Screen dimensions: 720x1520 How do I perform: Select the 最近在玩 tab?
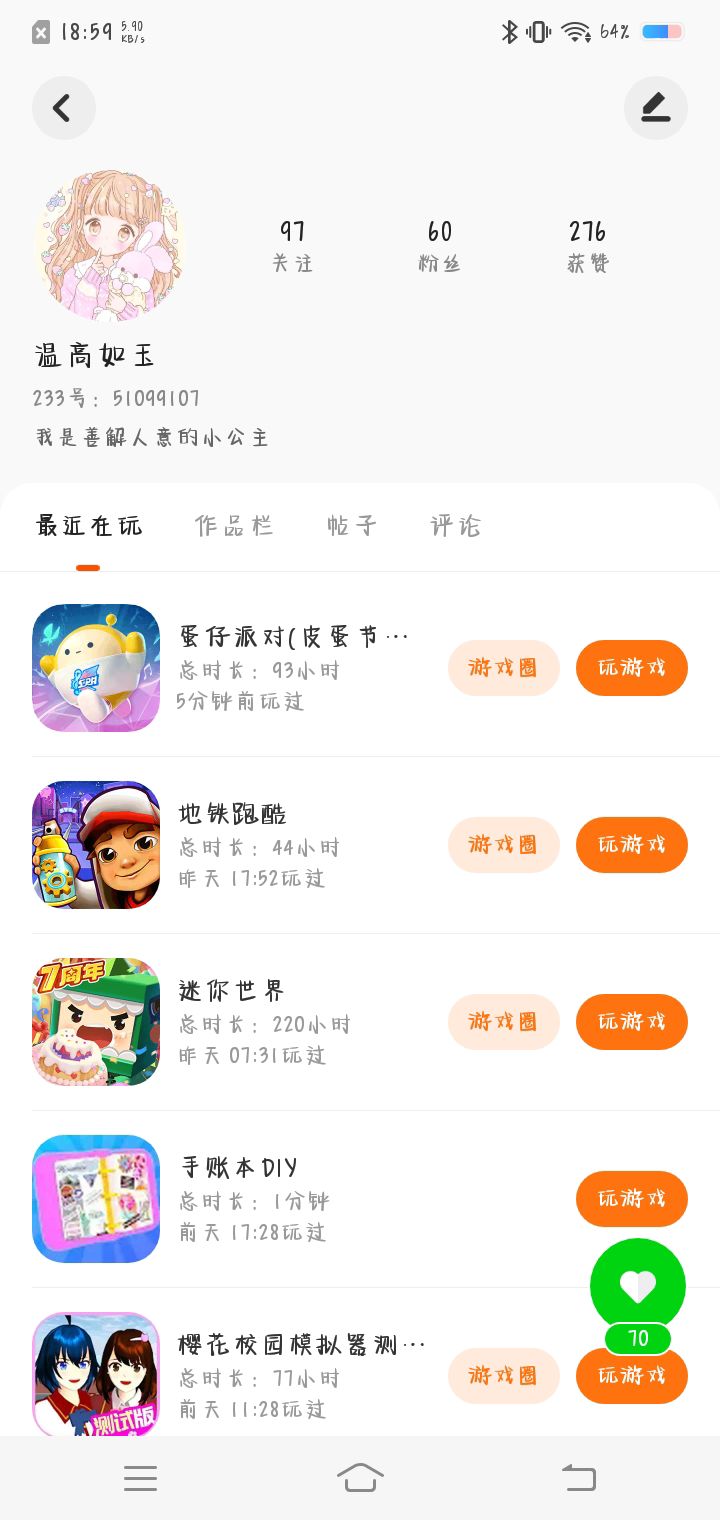point(89,526)
